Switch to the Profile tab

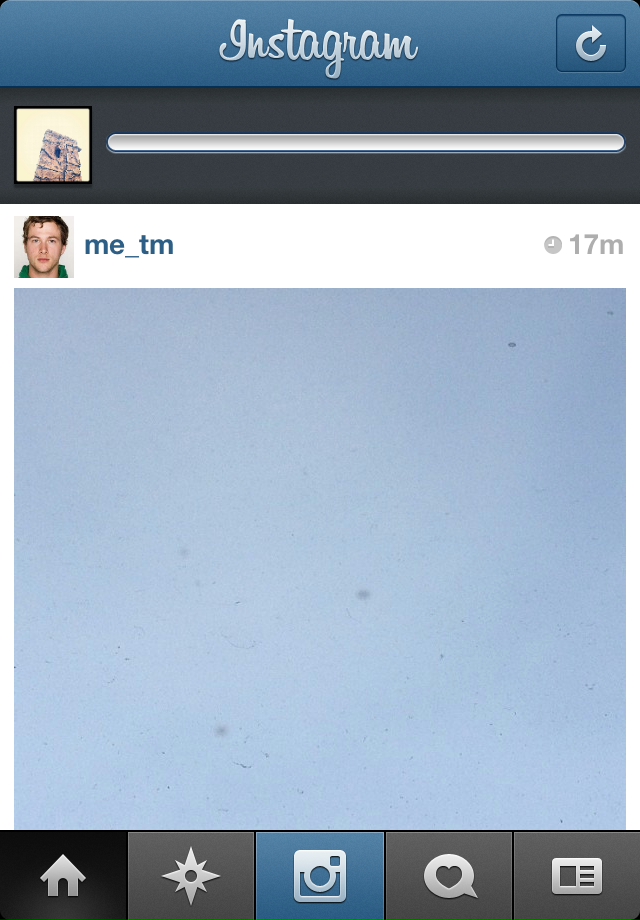pos(577,876)
